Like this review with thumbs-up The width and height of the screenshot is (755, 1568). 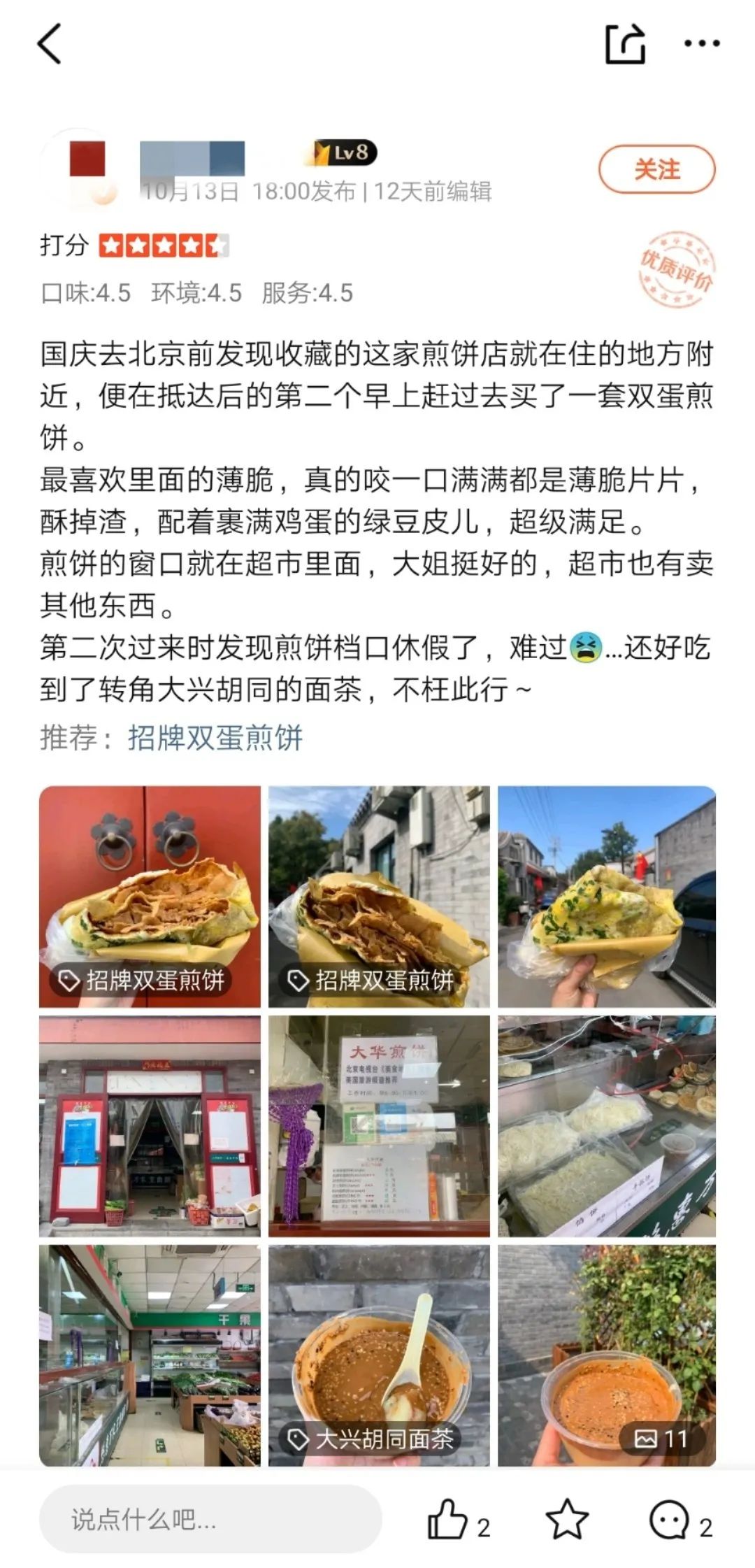(x=447, y=1519)
